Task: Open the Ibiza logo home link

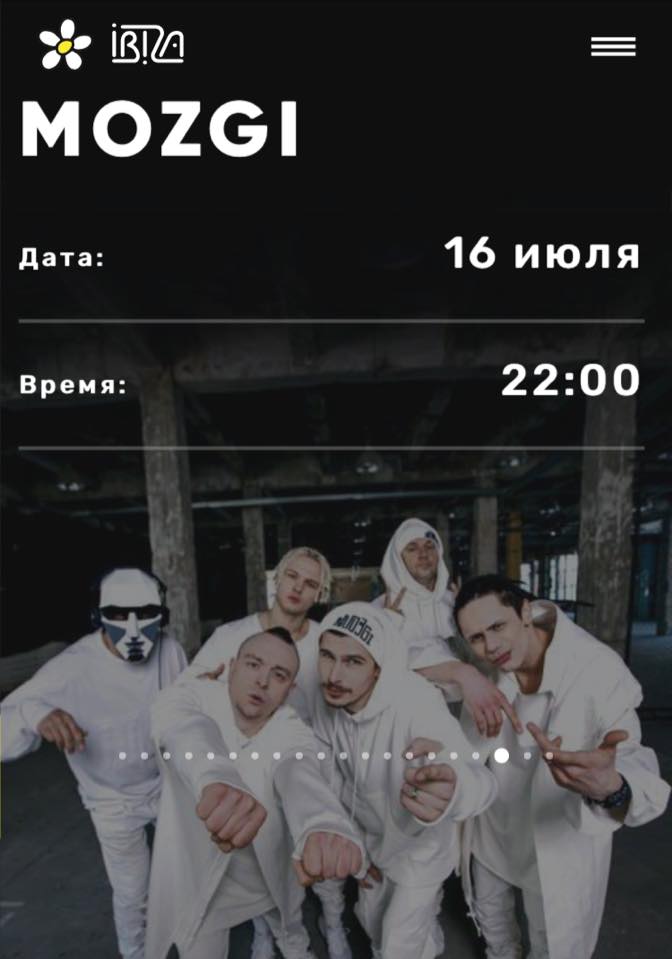Action: pos(112,45)
